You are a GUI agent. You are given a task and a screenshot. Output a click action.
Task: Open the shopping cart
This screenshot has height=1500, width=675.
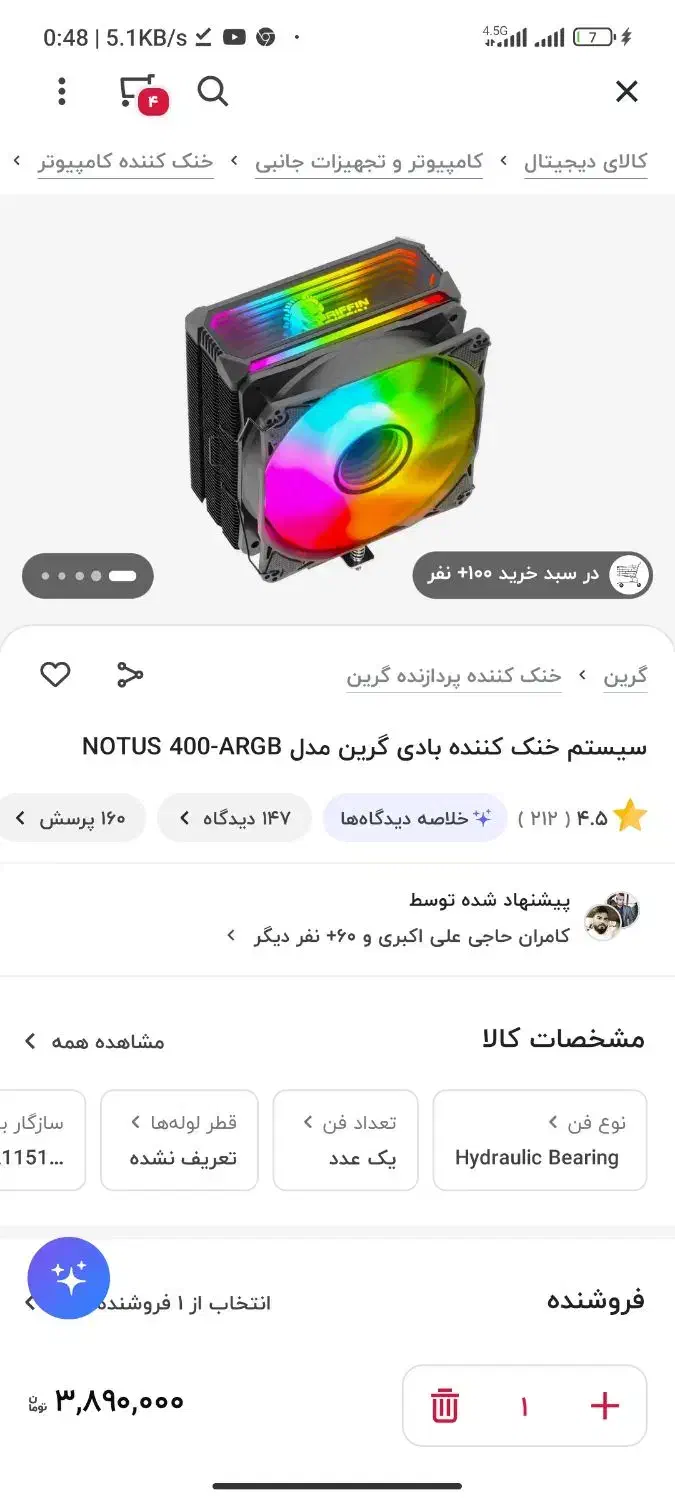tap(141, 92)
